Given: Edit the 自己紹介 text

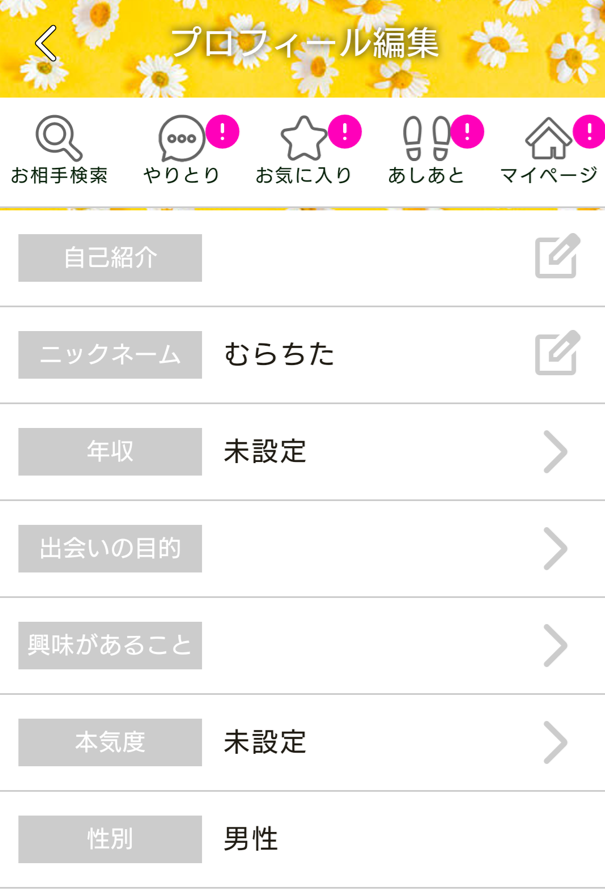Looking at the screenshot, I should tap(557, 258).
